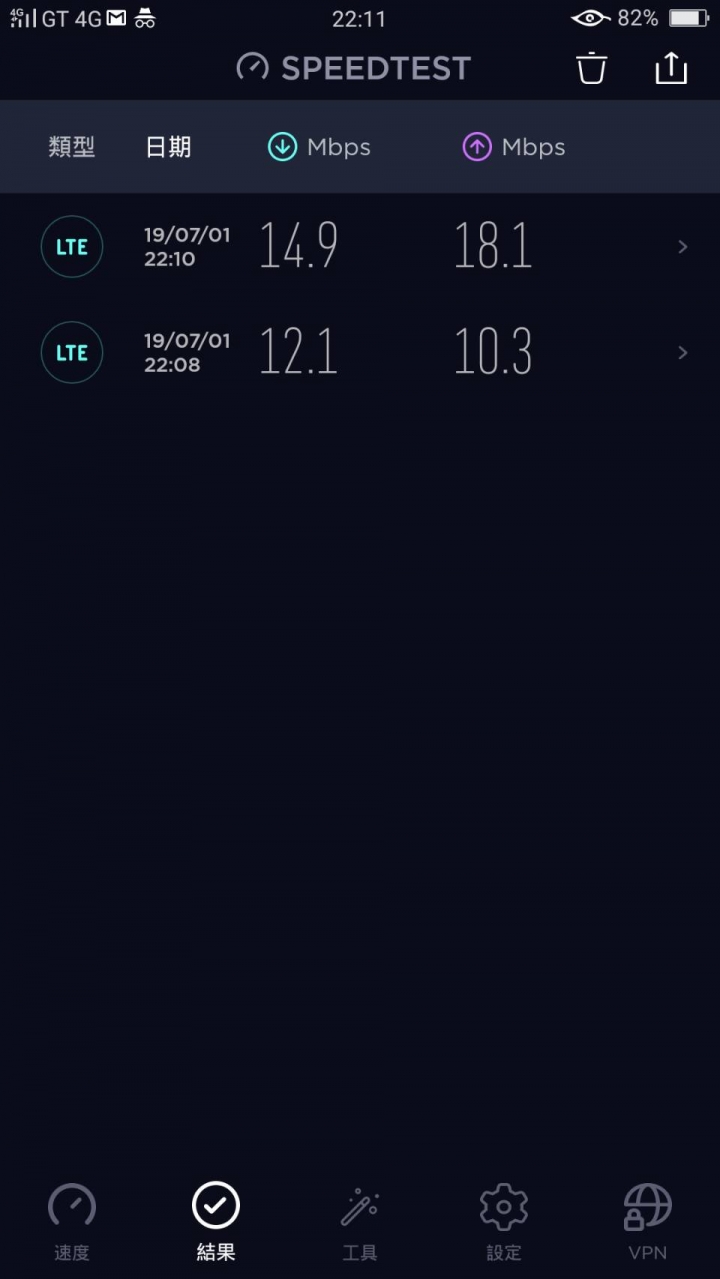The image size is (720, 1279).
Task: Go to the 工具 tab
Action: pos(360,1221)
